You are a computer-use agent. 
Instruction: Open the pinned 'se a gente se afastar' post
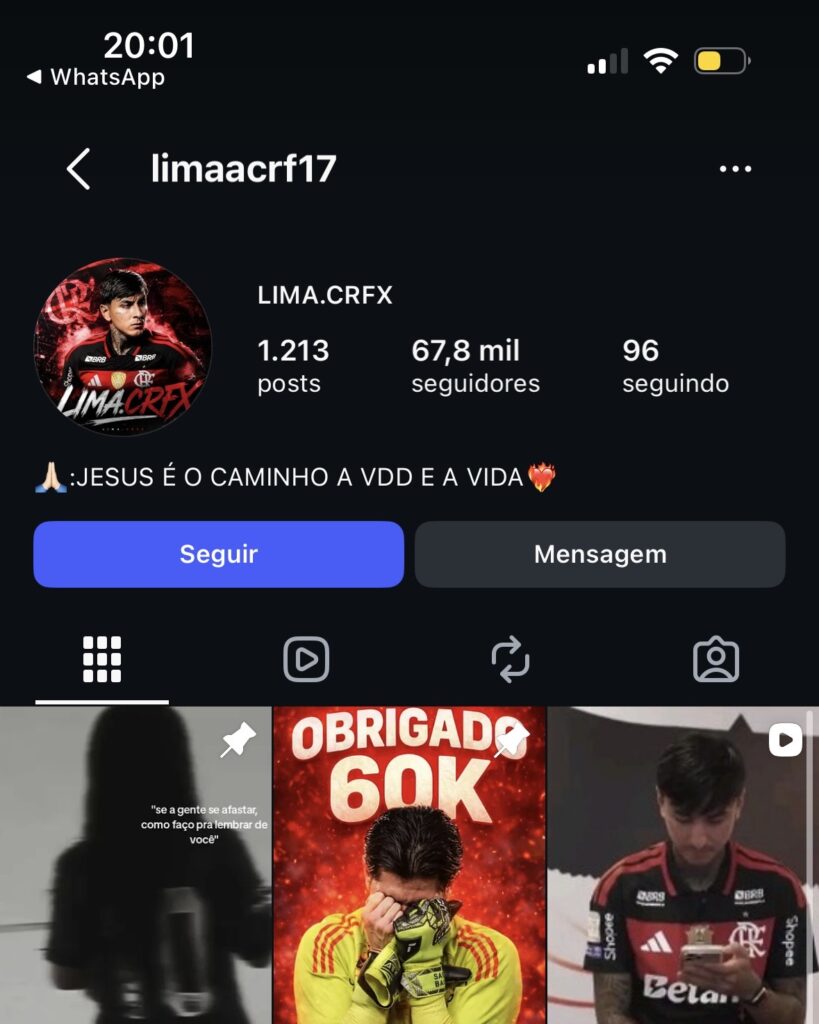point(135,865)
